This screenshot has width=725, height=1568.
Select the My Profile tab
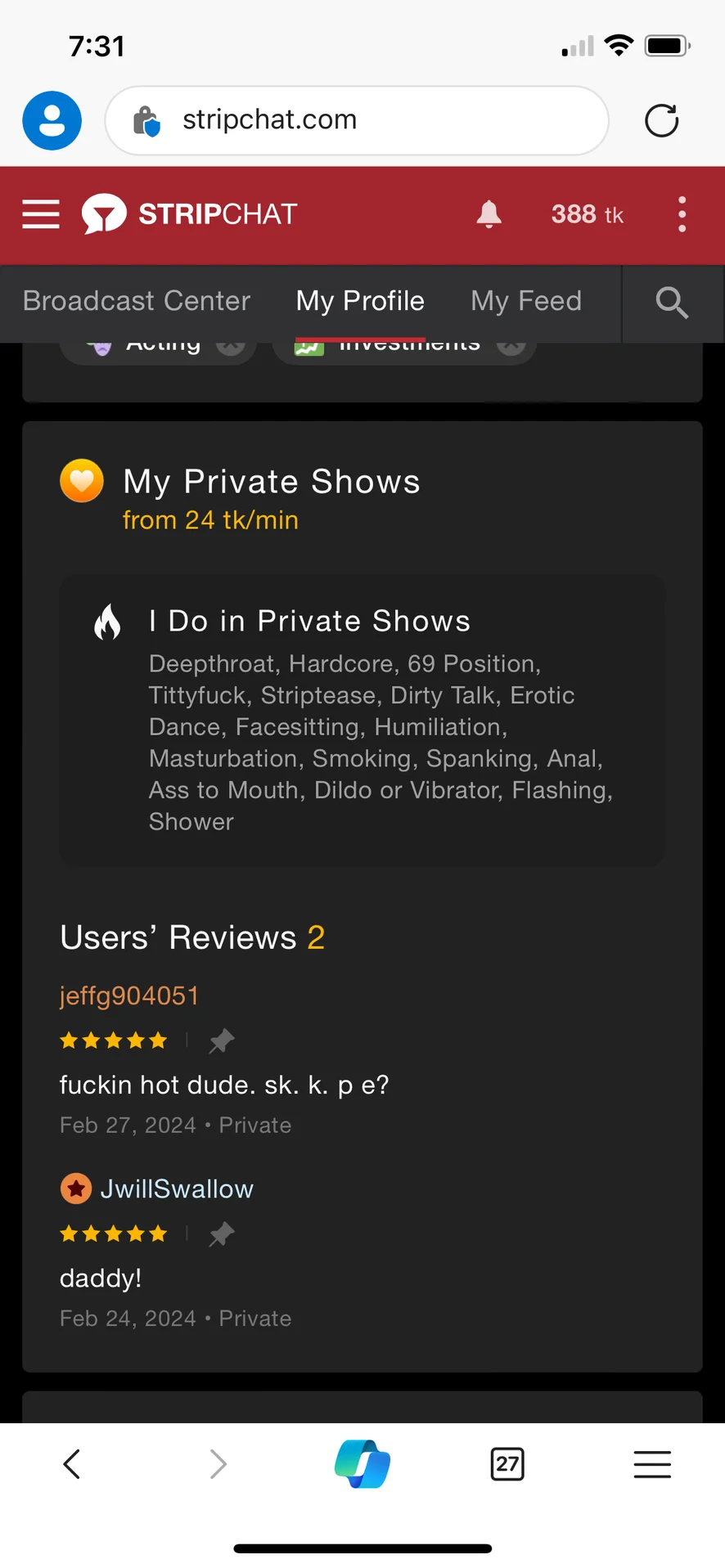[x=360, y=301]
